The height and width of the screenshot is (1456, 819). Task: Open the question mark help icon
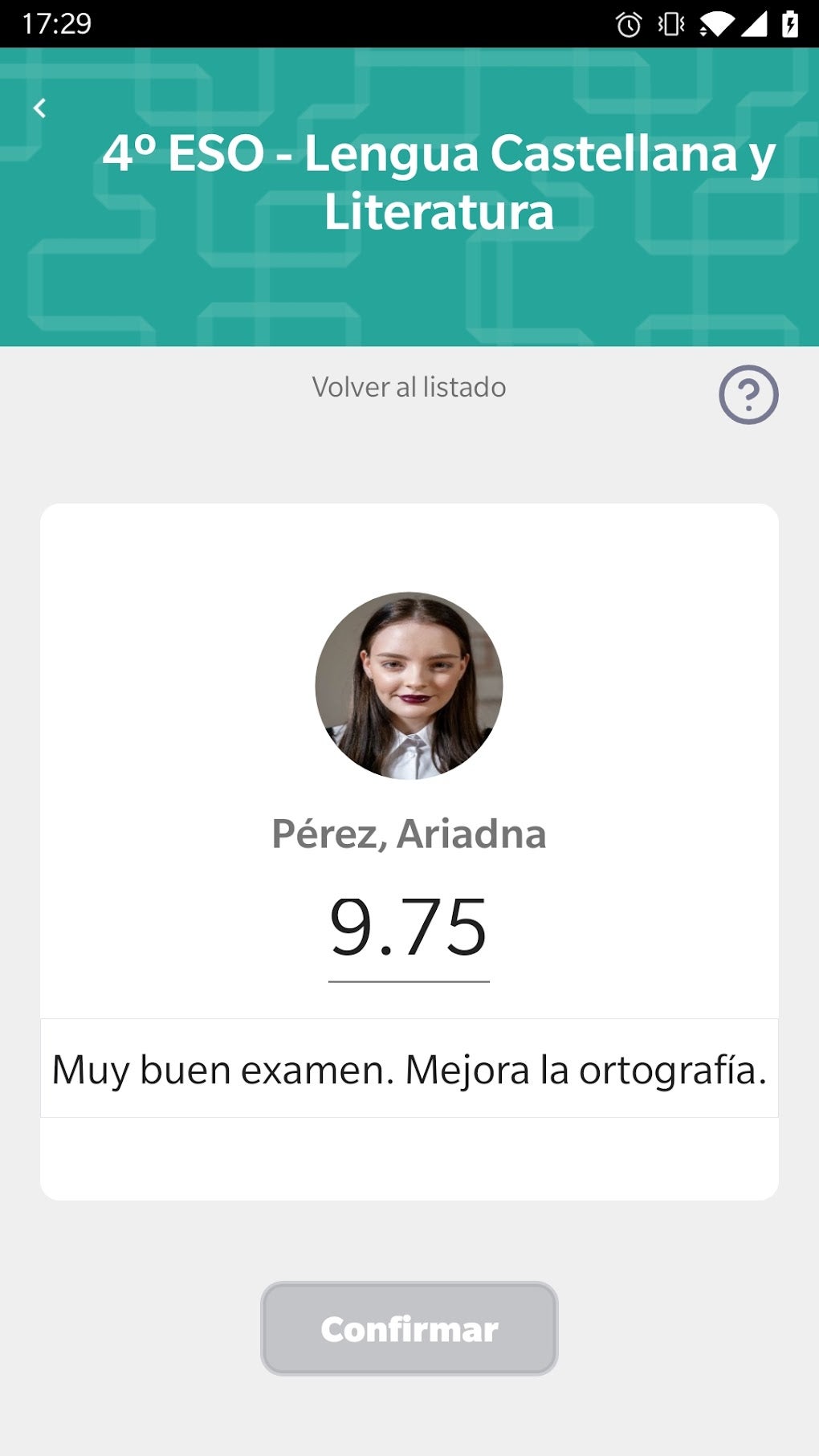click(748, 394)
